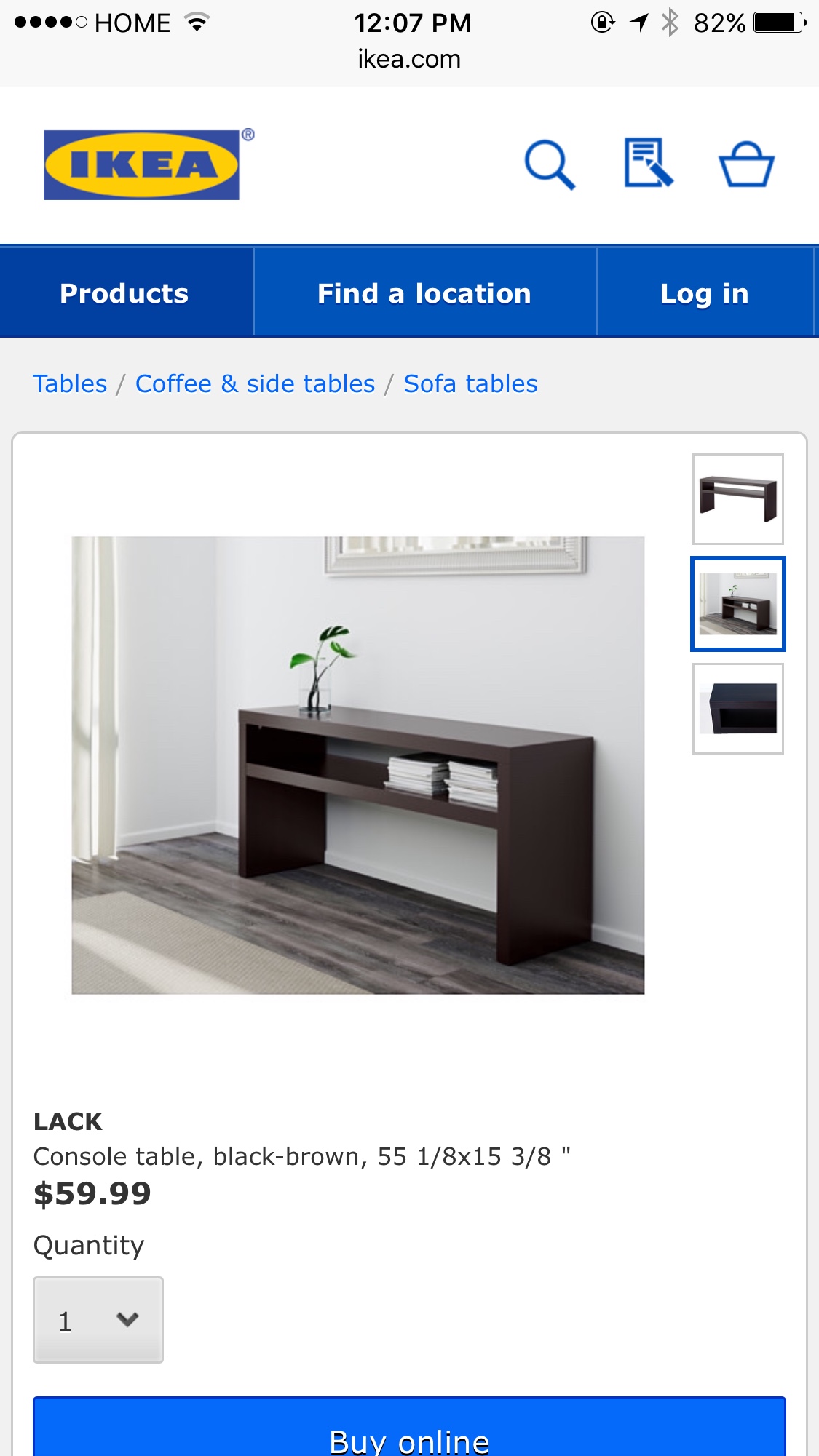The height and width of the screenshot is (1456, 819).
Task: Tap the ikea.com address bar
Action: click(x=409, y=59)
